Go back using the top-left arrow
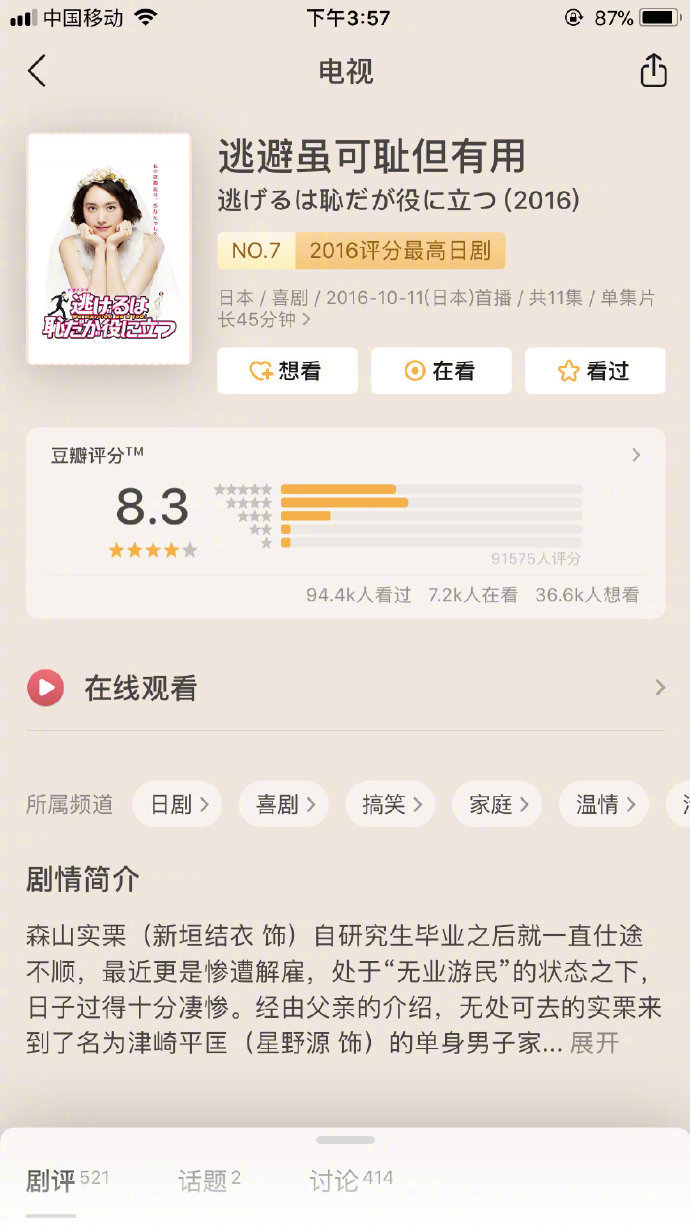The height and width of the screenshot is (1227, 690). click(x=37, y=71)
